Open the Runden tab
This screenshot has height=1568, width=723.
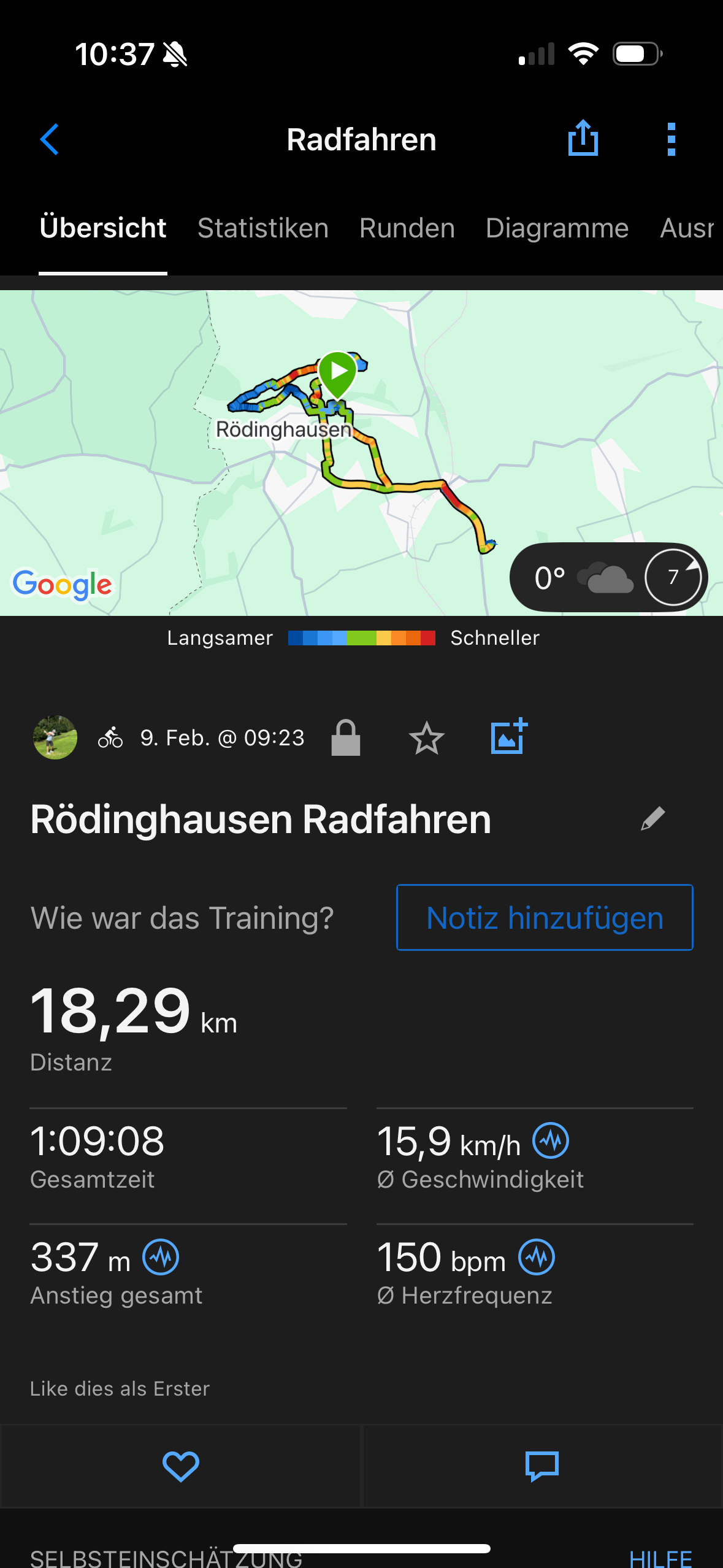coord(407,228)
